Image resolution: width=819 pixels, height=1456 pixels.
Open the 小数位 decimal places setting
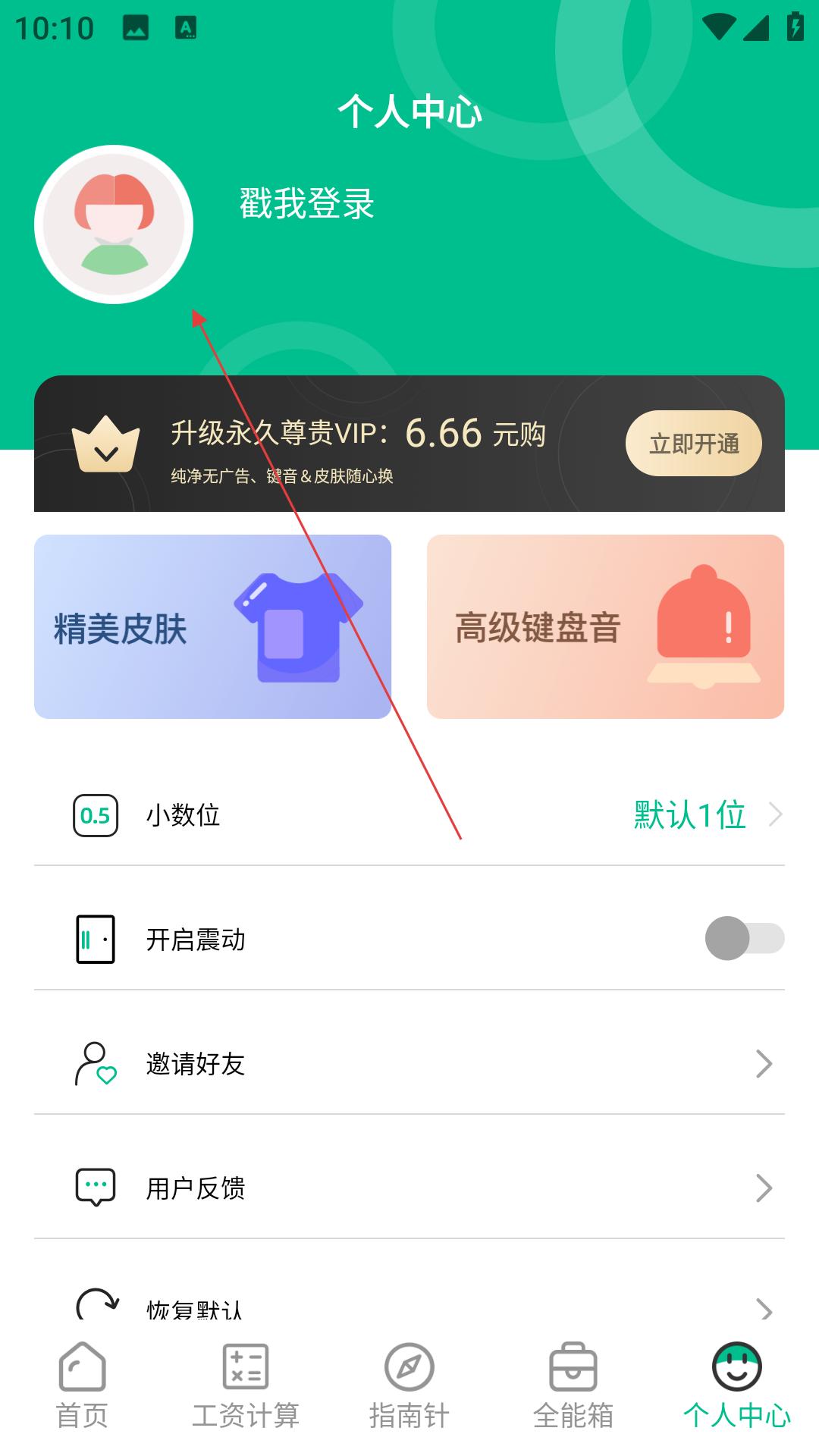[409, 815]
